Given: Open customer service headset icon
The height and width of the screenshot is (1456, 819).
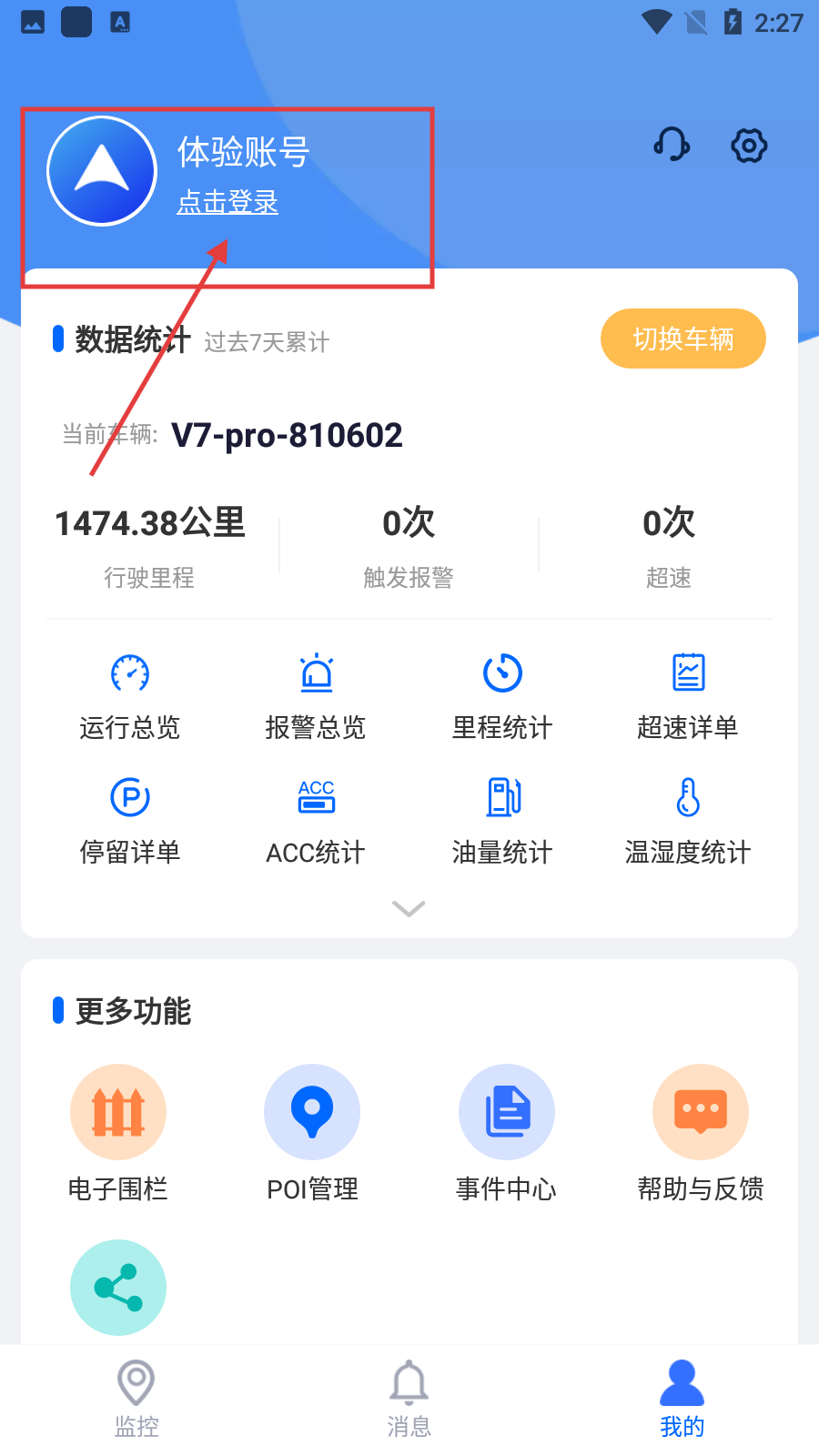Looking at the screenshot, I should click(x=672, y=145).
